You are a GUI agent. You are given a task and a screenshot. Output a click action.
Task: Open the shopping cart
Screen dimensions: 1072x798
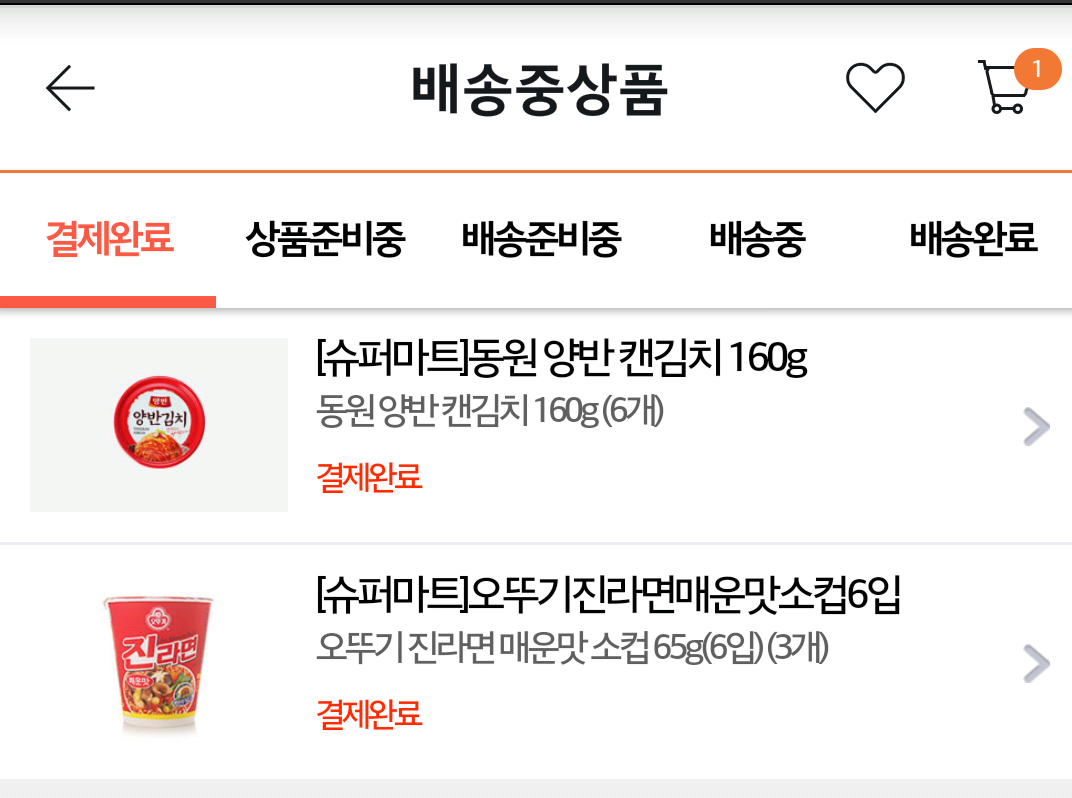[x=1010, y=86]
